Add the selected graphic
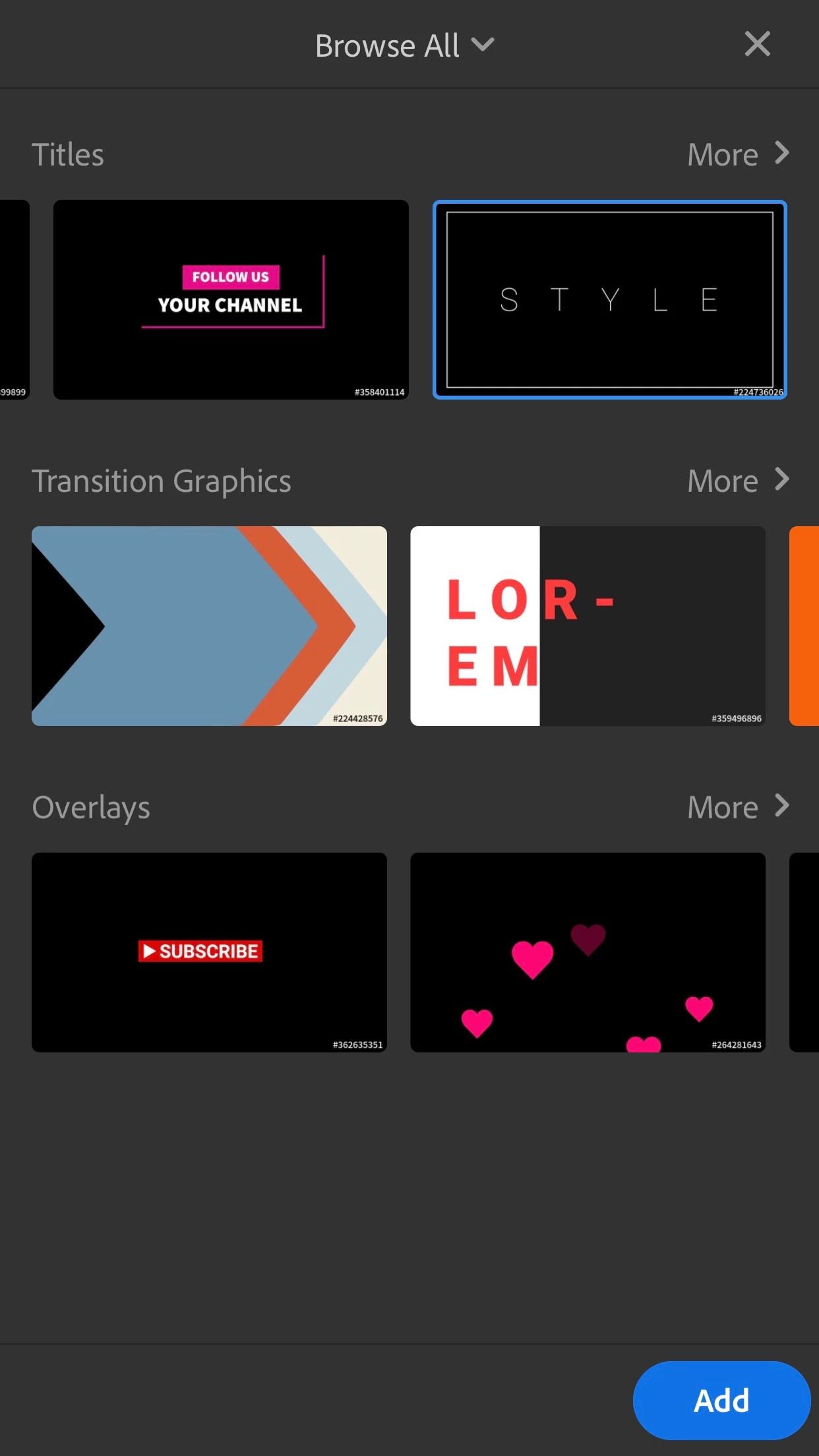The image size is (819, 1456). [x=721, y=1400]
